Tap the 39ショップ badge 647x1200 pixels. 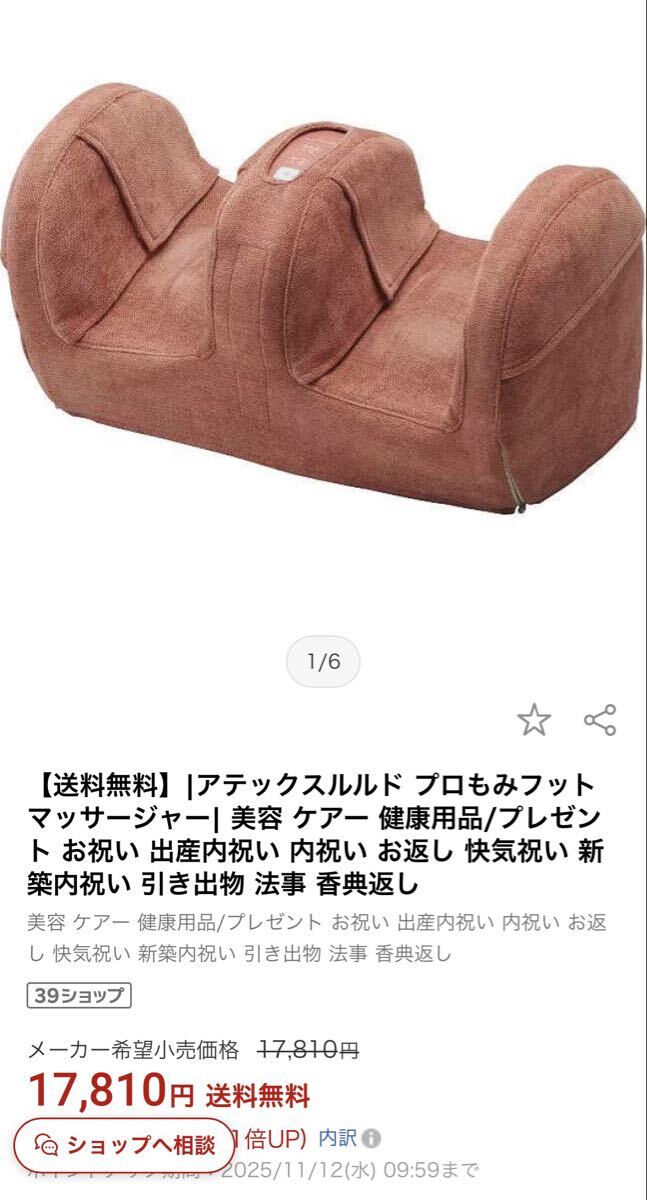pyautogui.click(x=80, y=995)
